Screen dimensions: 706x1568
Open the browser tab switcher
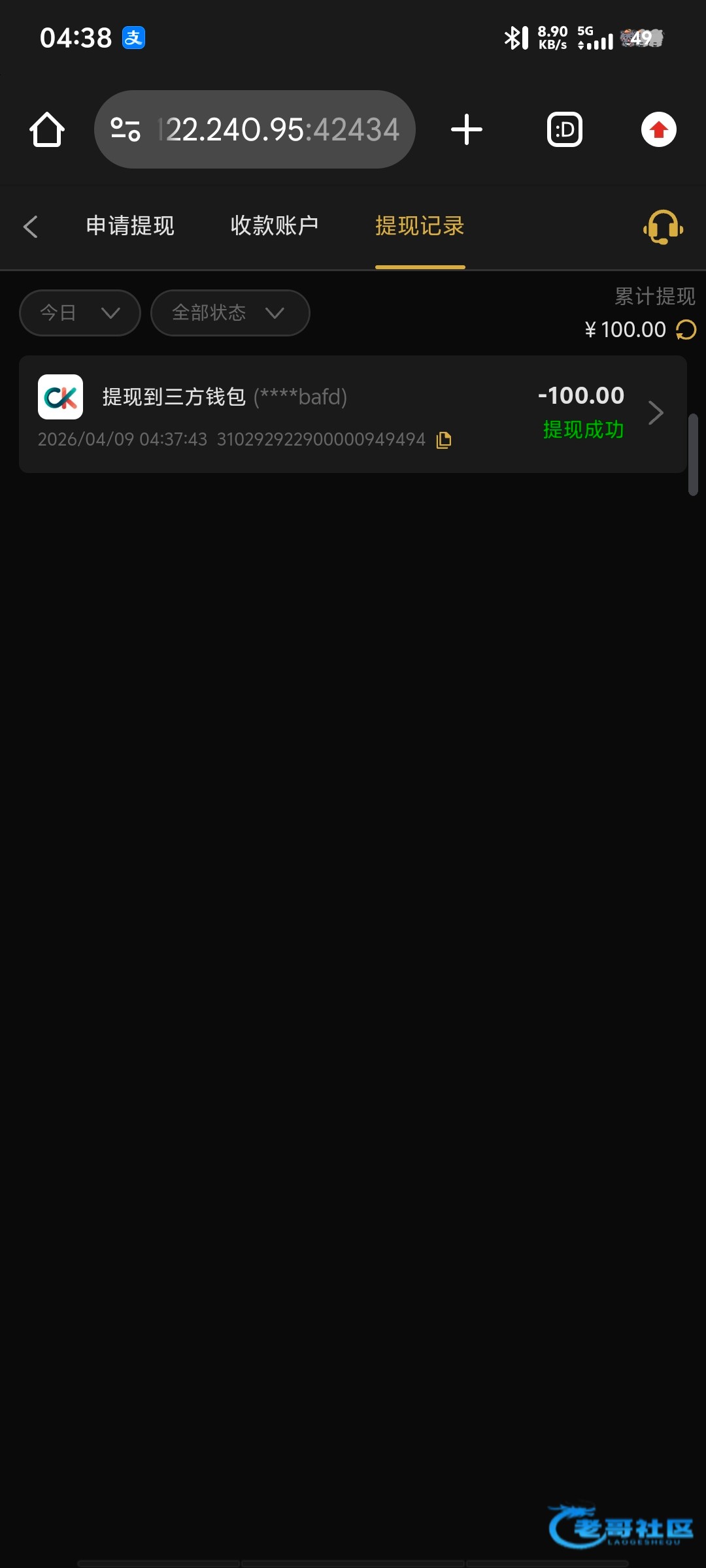coord(564,129)
